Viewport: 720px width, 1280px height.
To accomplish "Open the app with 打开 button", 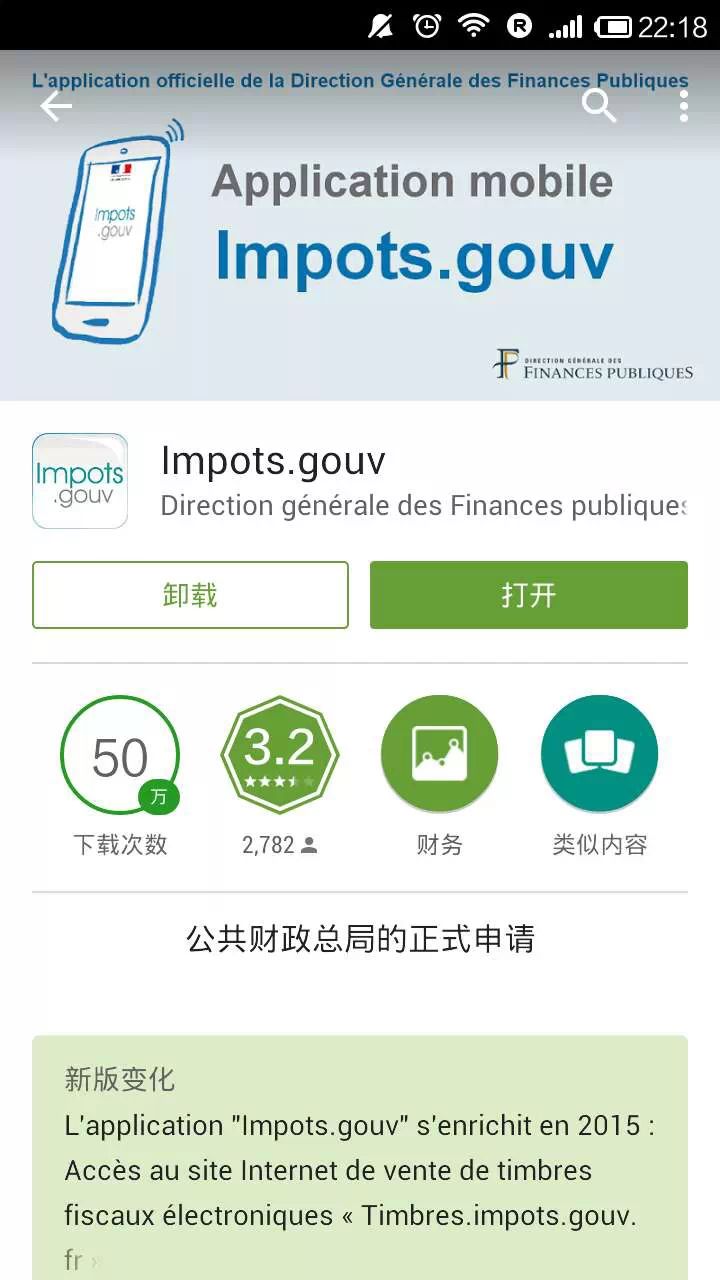I will (x=528, y=595).
